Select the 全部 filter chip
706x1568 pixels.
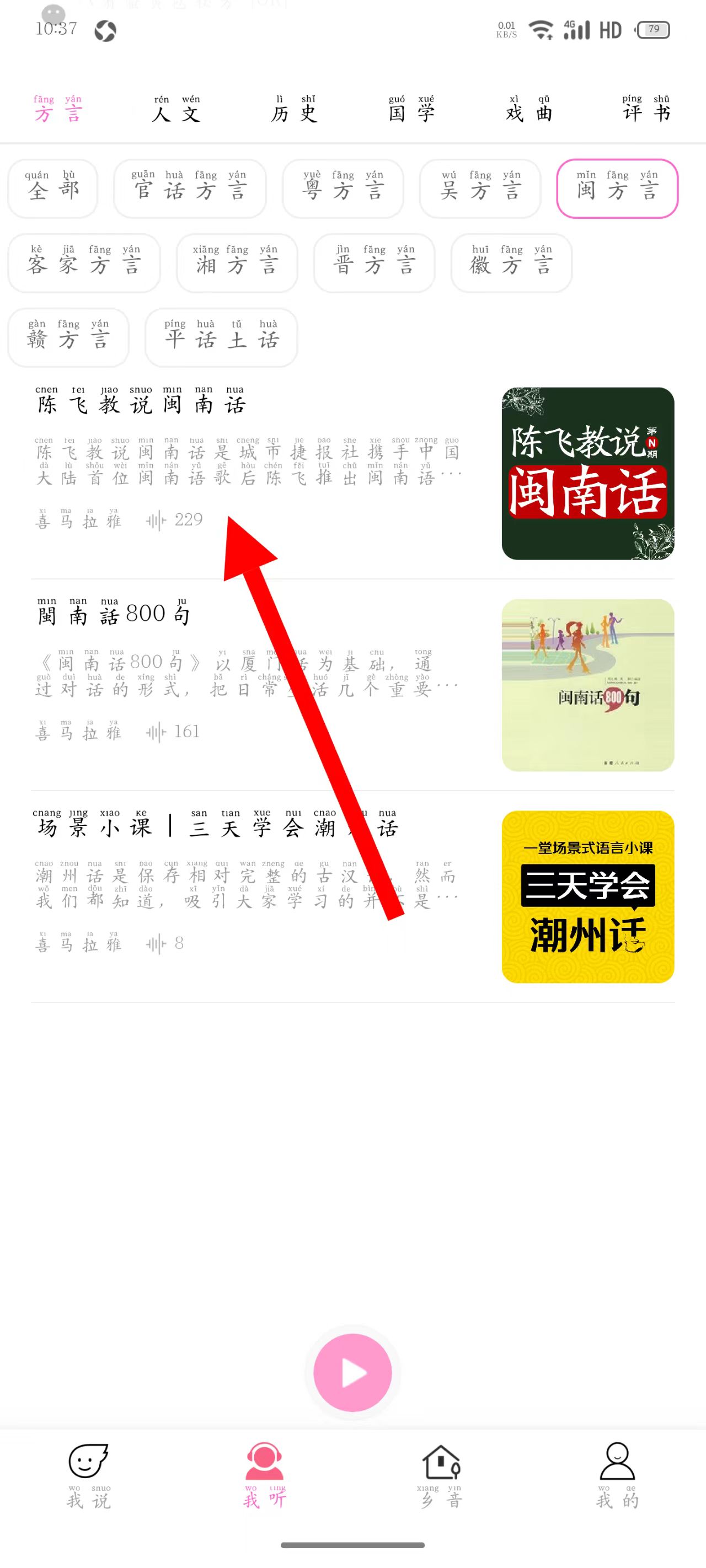click(x=53, y=188)
